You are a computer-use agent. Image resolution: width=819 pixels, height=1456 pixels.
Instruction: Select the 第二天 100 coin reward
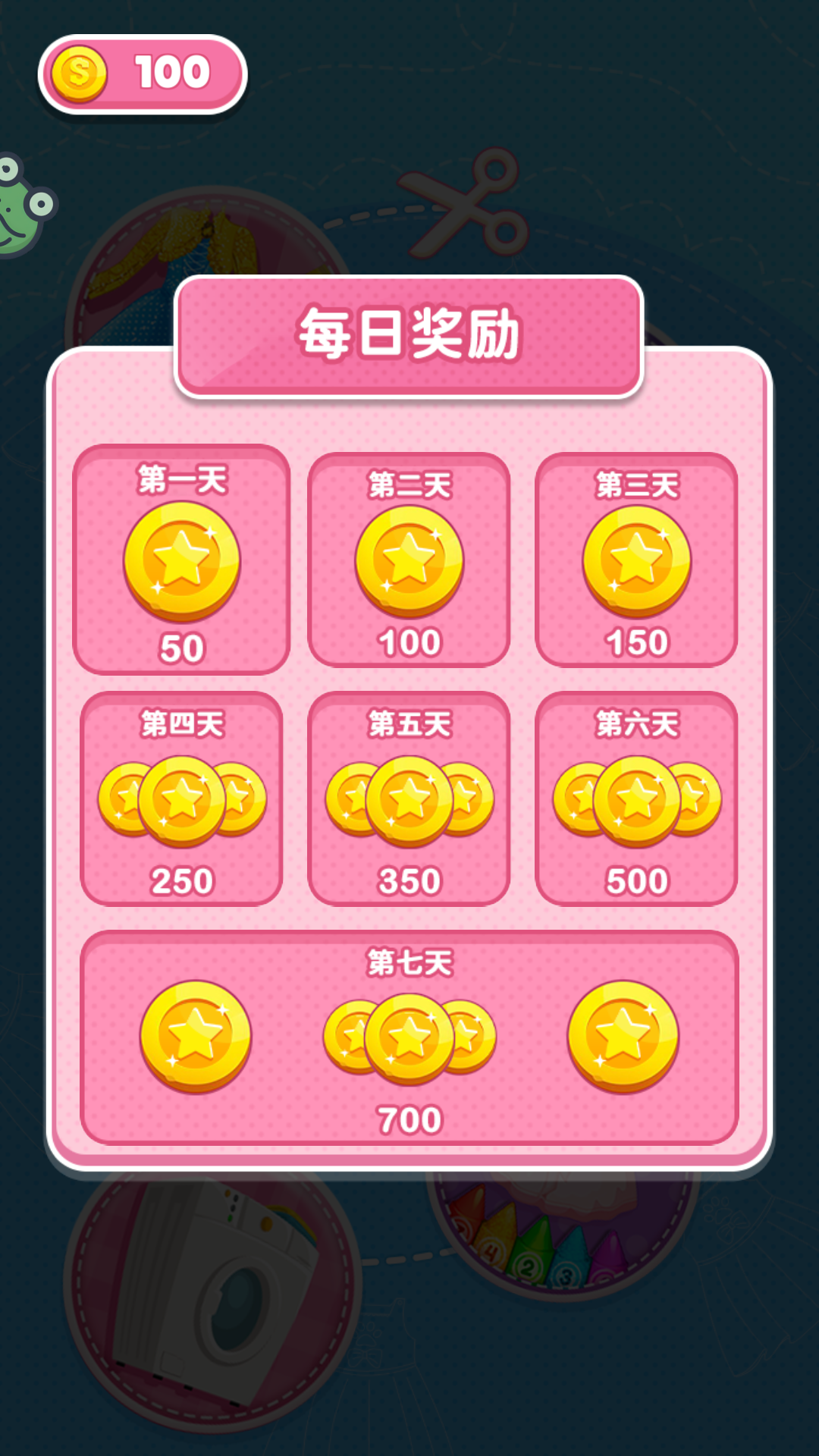[x=409, y=560]
